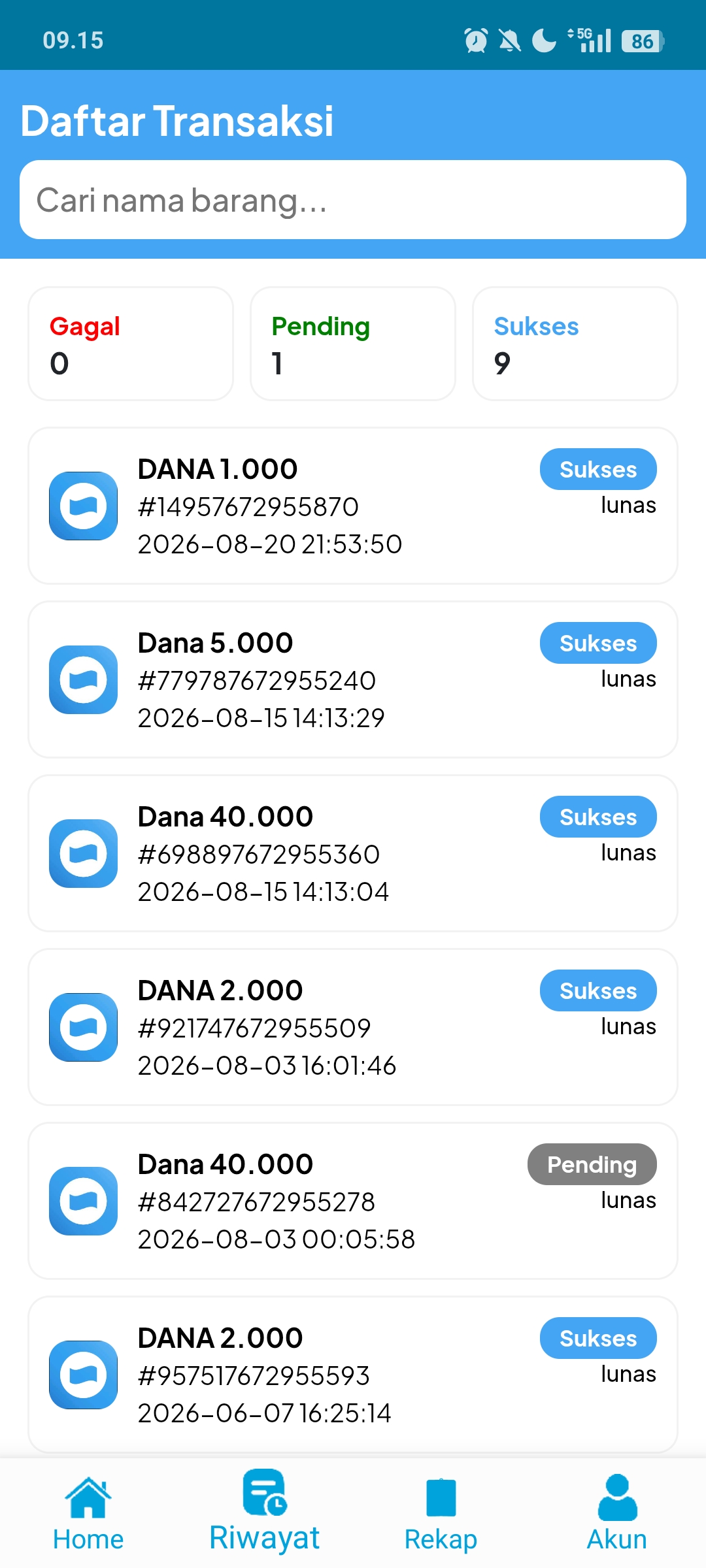Filter transactions by Gagal status
This screenshot has width=706, height=1568.
(131, 344)
